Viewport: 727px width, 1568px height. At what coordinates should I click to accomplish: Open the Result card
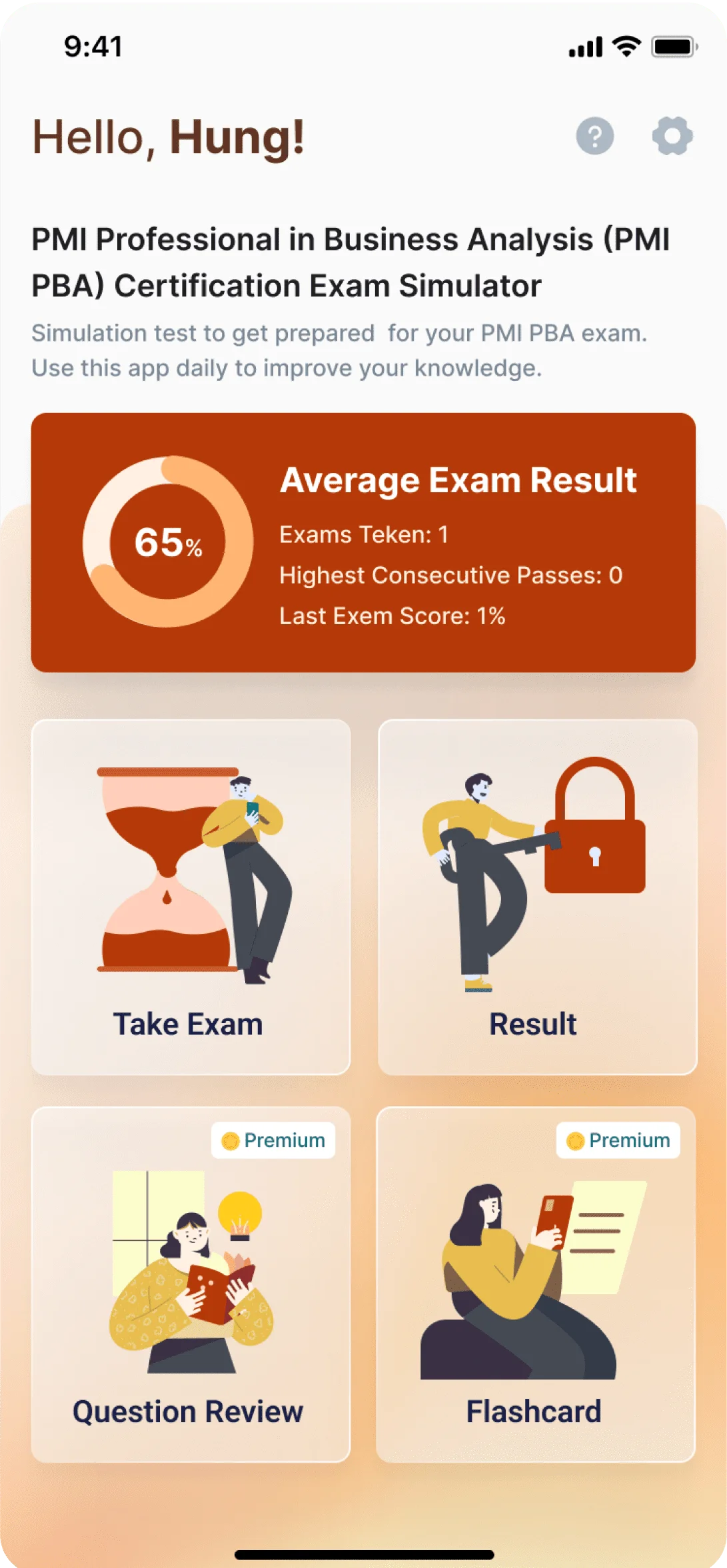pos(537,896)
